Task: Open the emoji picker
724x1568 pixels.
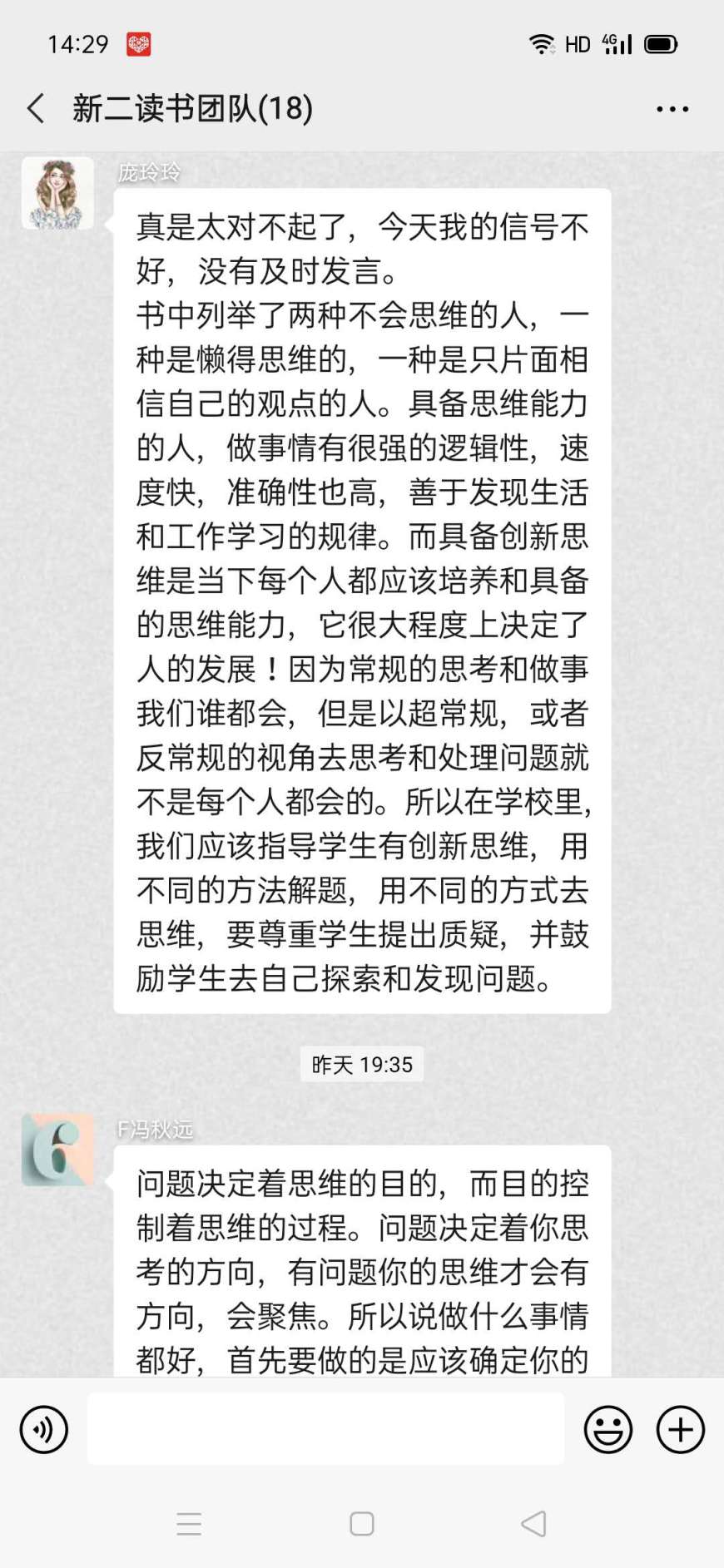Action: tap(607, 1429)
